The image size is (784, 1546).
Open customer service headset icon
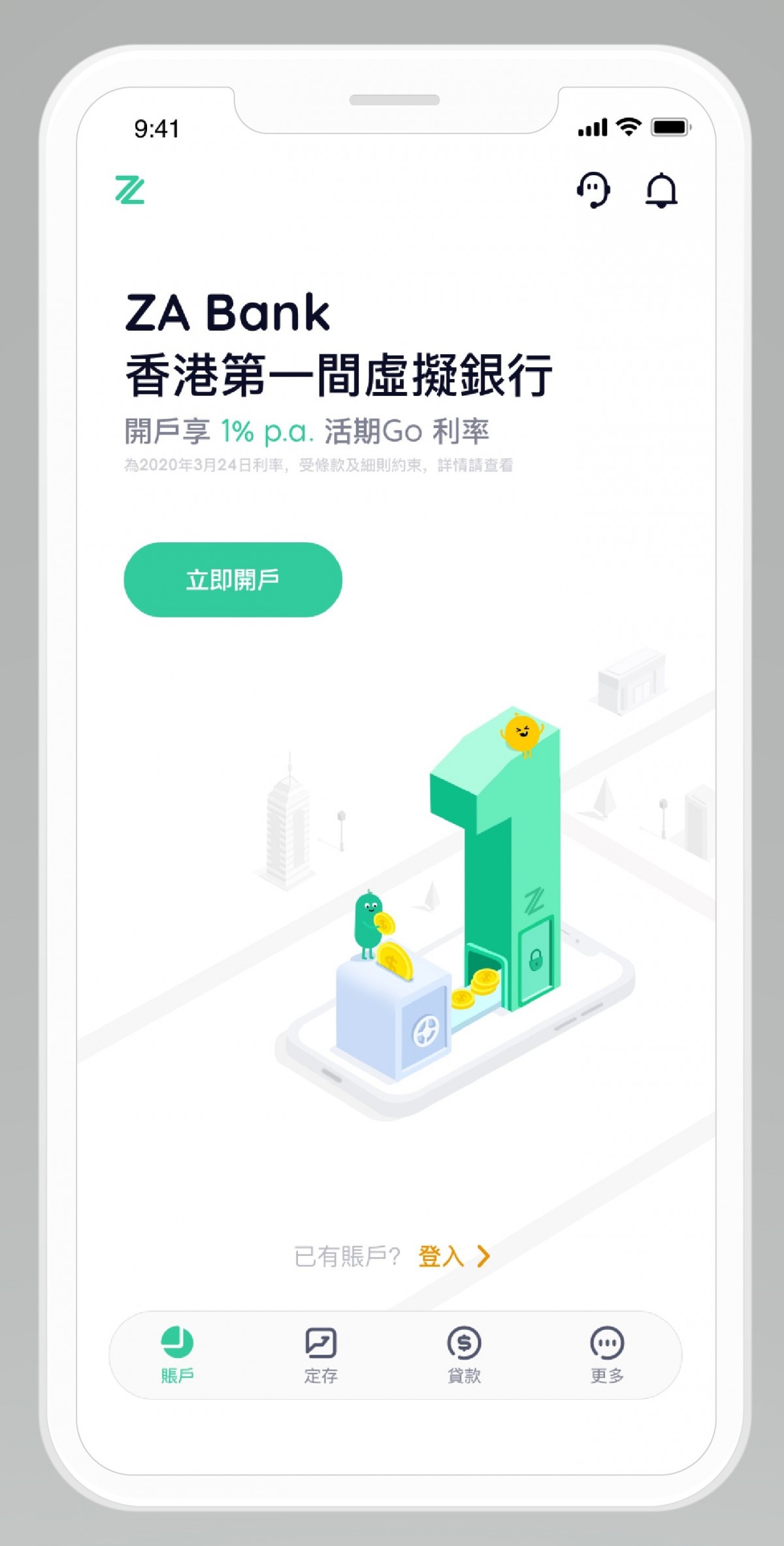tap(593, 190)
